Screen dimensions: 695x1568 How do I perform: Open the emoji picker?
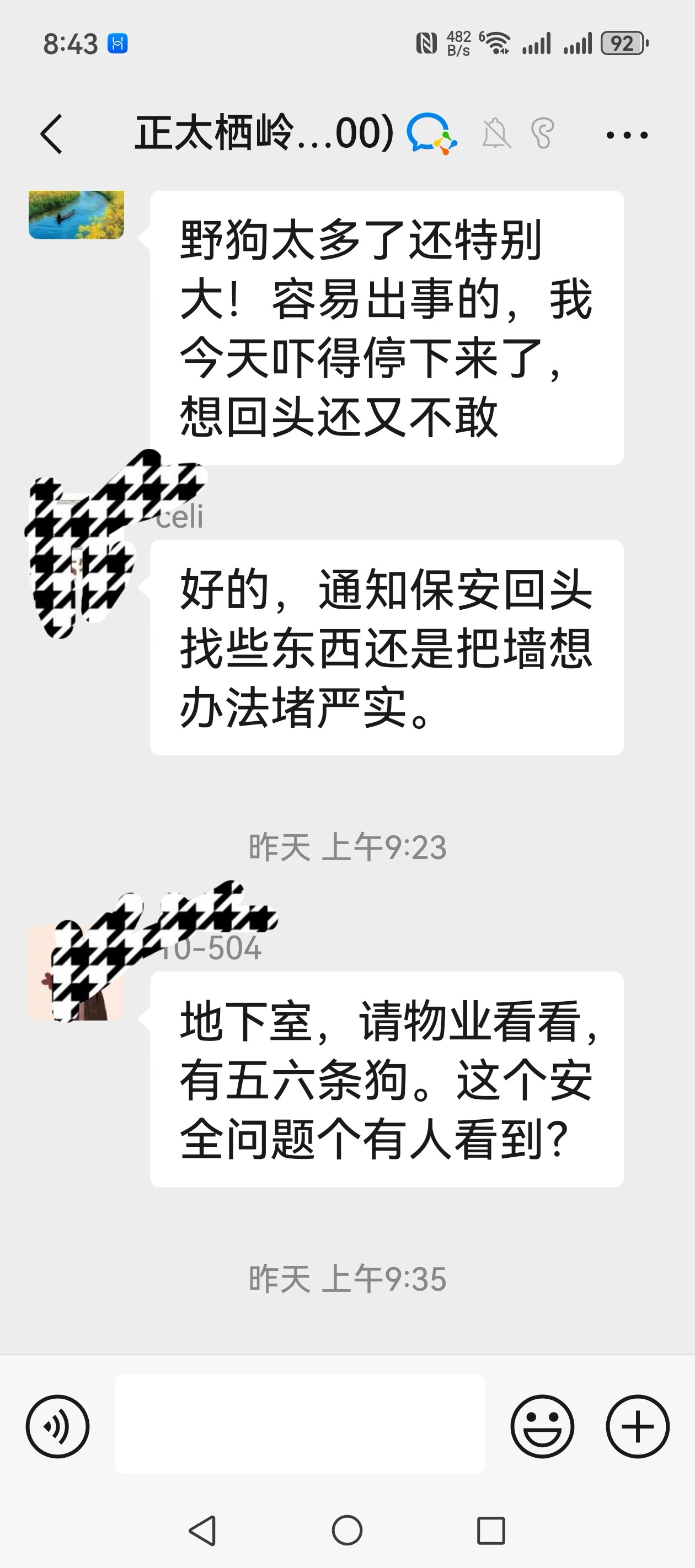[x=542, y=1426]
